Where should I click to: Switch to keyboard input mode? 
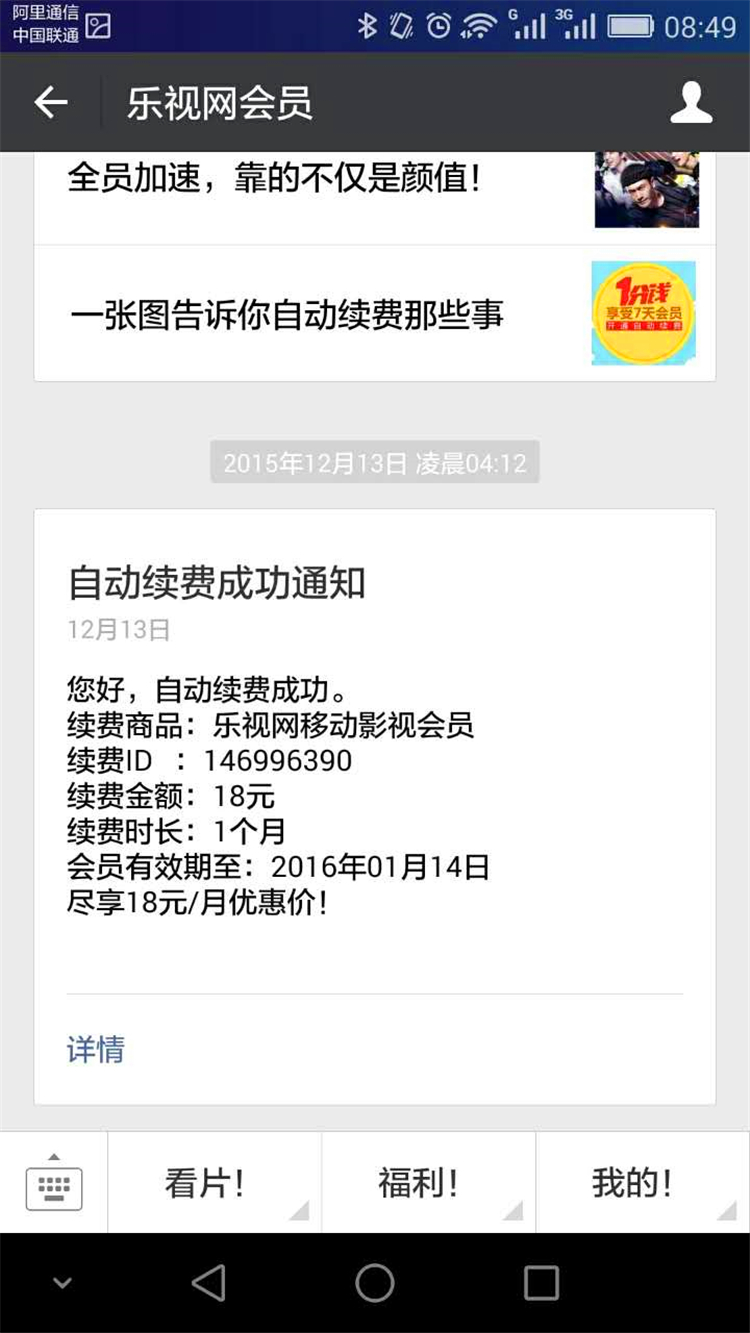click(54, 1183)
